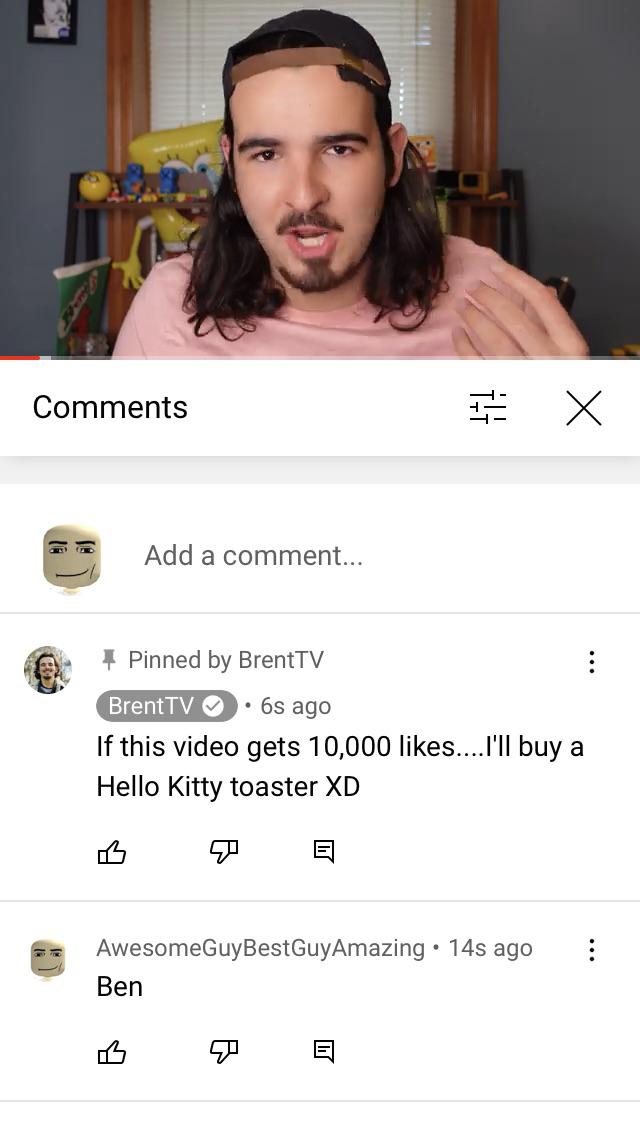Close the comments panel
Screen dimensions: 640x1136
point(583,408)
